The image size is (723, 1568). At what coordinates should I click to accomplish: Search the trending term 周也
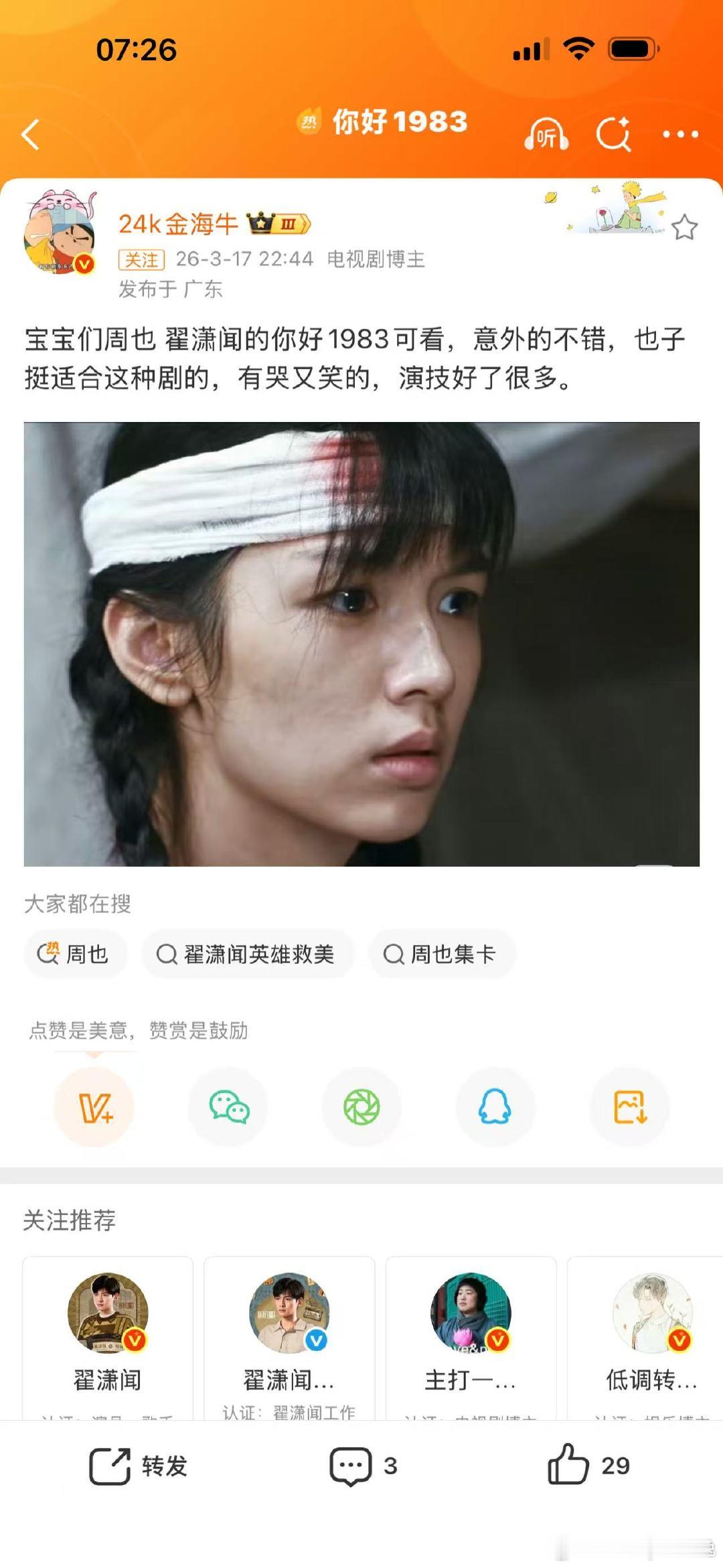(x=75, y=955)
